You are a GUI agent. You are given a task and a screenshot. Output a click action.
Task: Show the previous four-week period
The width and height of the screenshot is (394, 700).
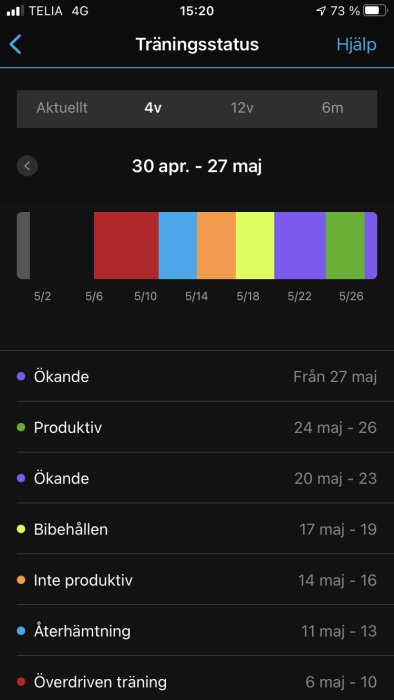click(x=27, y=166)
